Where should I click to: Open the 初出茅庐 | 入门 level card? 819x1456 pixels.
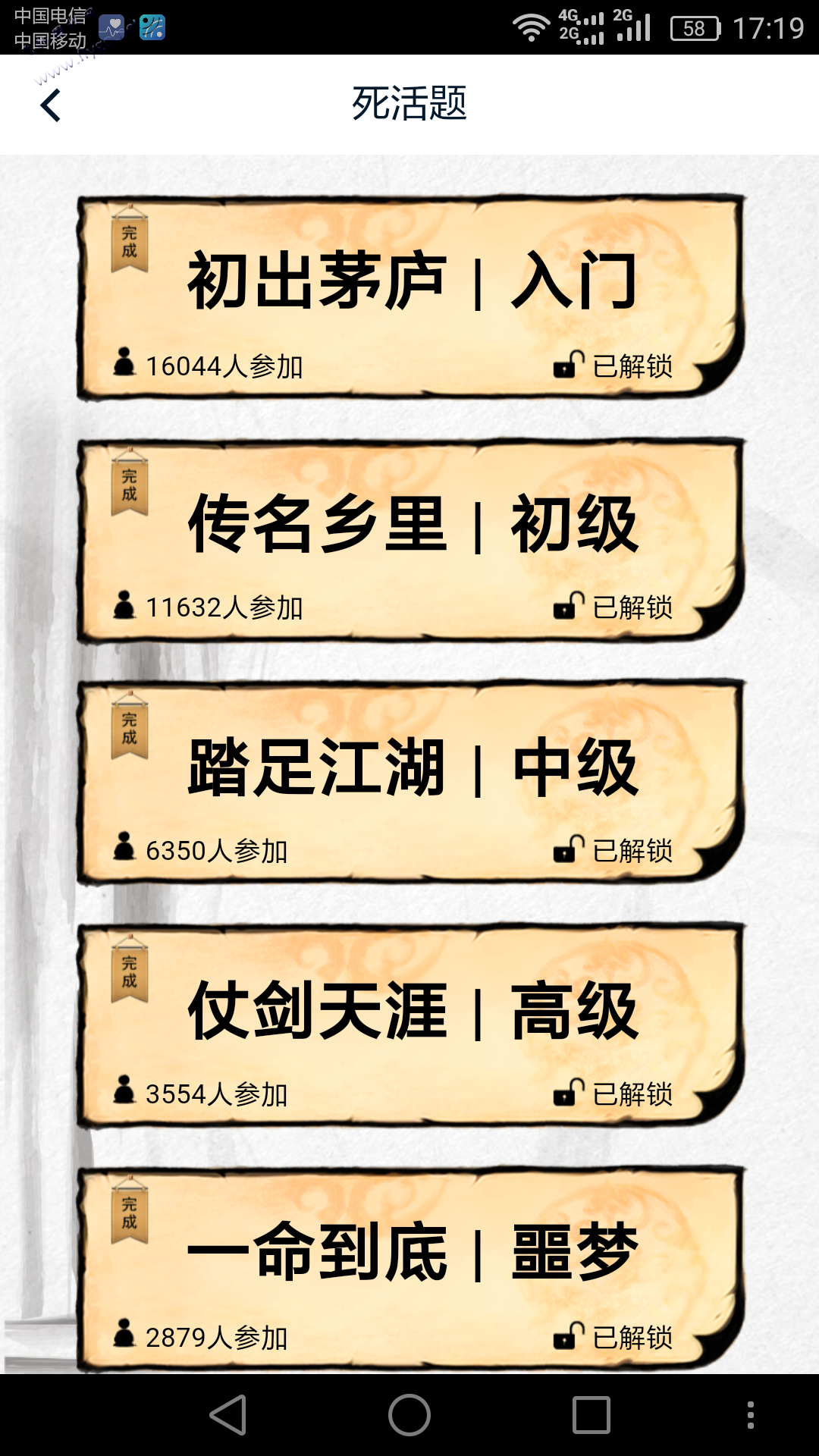(x=410, y=297)
